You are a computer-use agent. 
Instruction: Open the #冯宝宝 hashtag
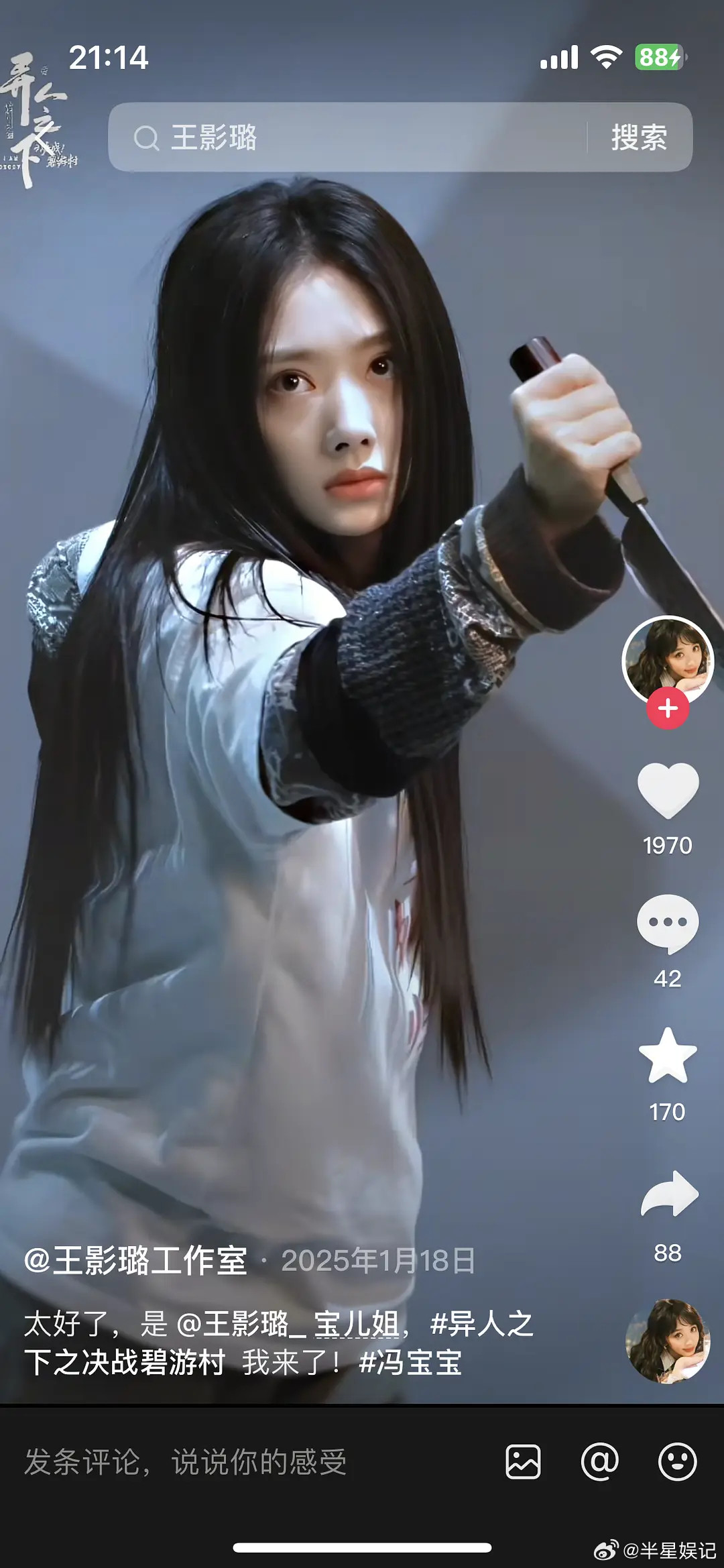tap(410, 1363)
